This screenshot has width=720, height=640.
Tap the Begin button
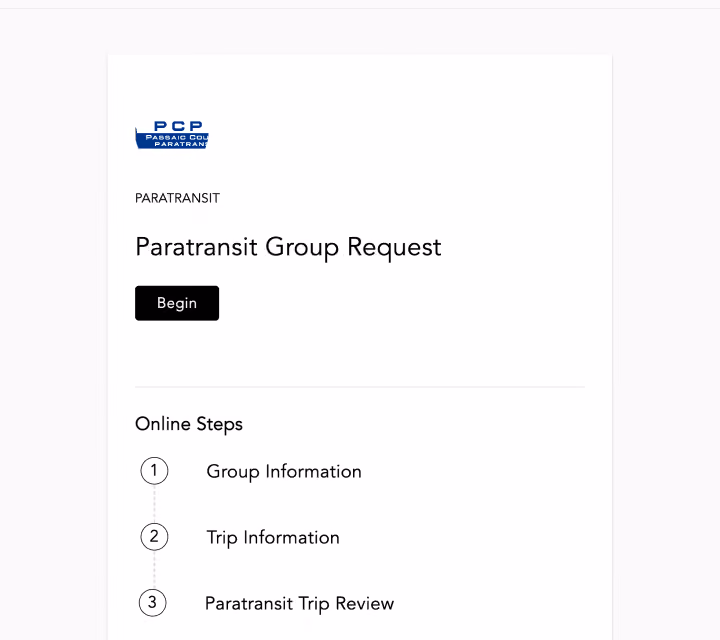coord(177,303)
